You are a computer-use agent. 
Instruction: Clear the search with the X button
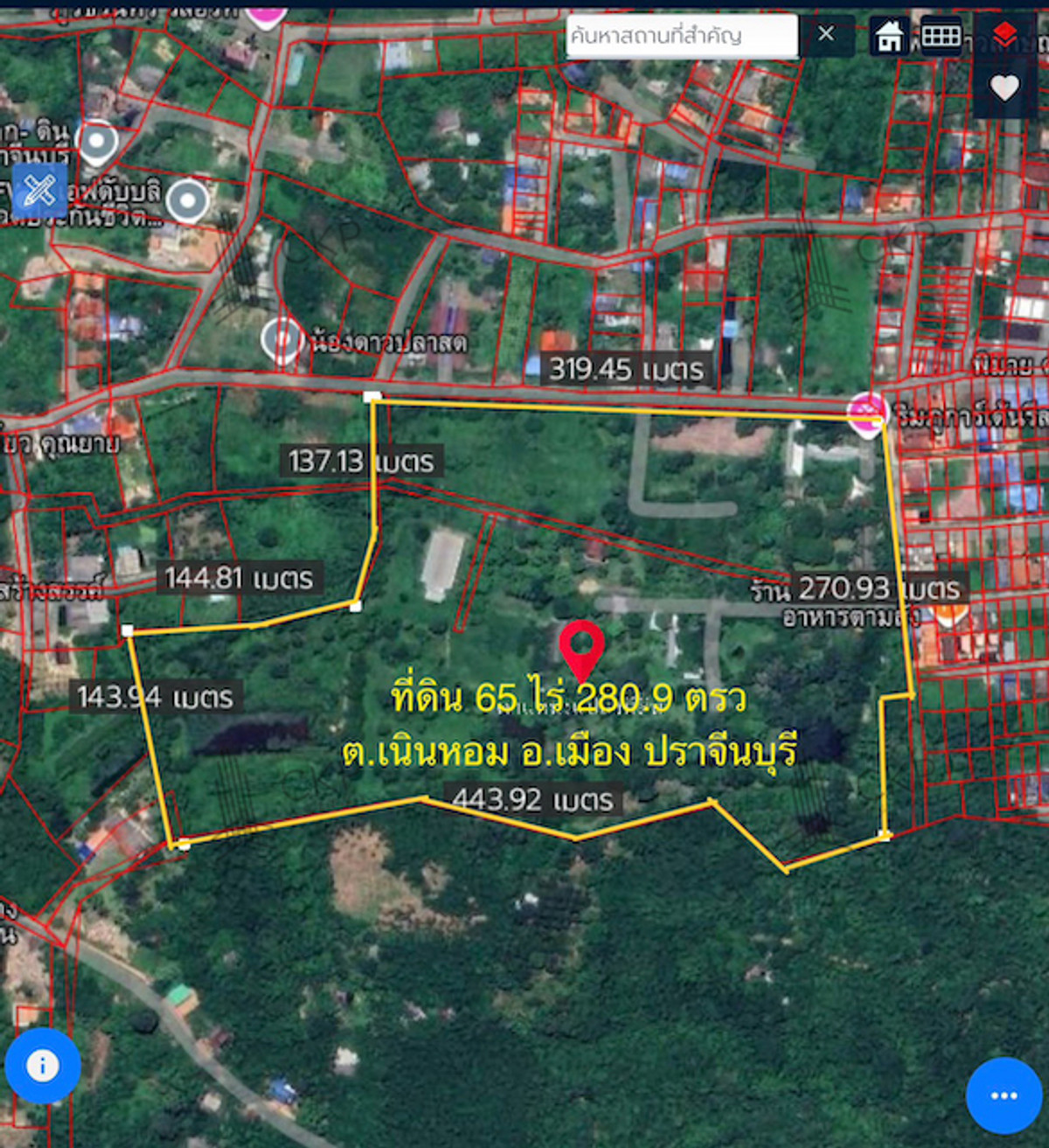(826, 35)
